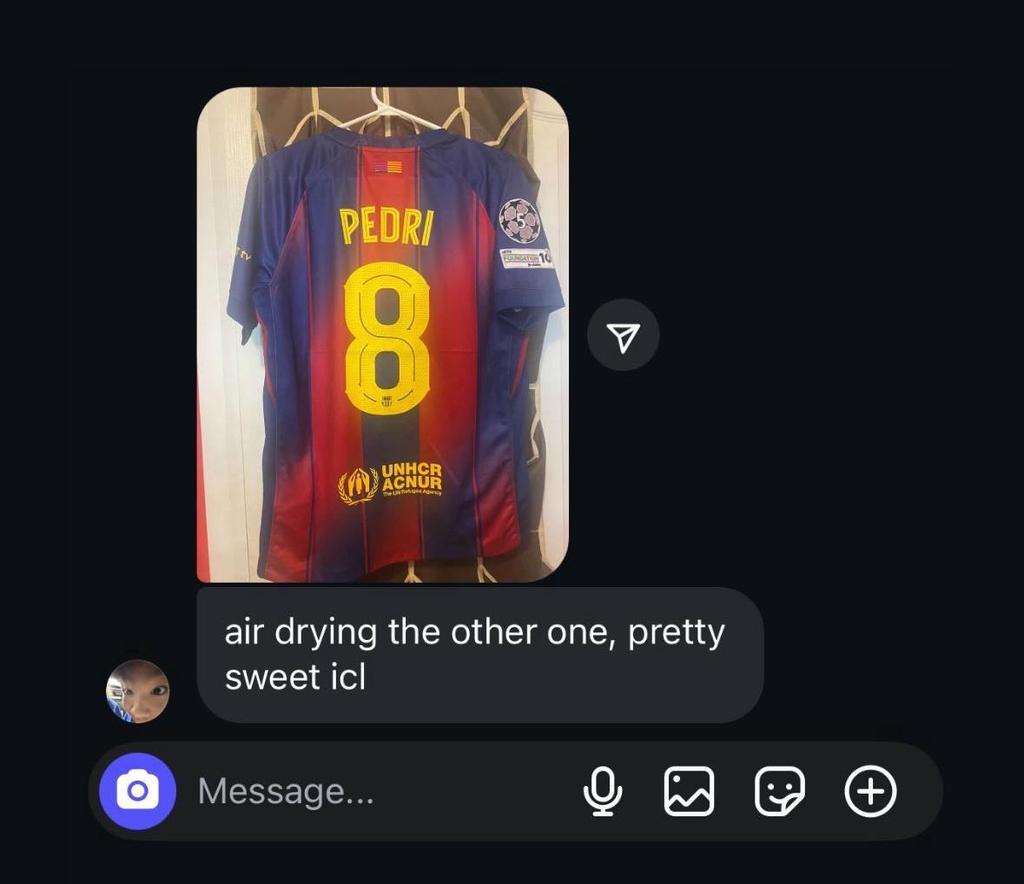1024x884 pixels.
Task: Record a voice message with the microphone
Action: (602, 792)
